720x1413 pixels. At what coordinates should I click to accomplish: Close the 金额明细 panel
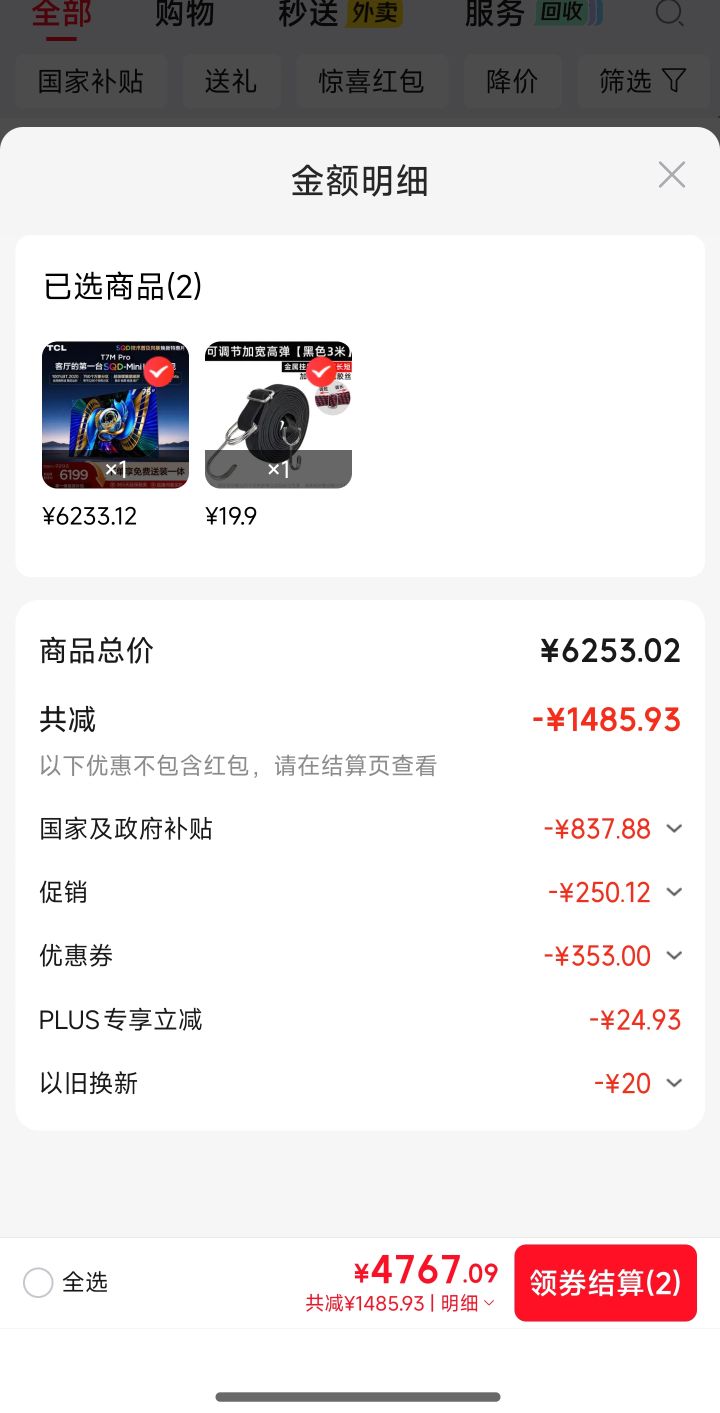click(x=672, y=175)
